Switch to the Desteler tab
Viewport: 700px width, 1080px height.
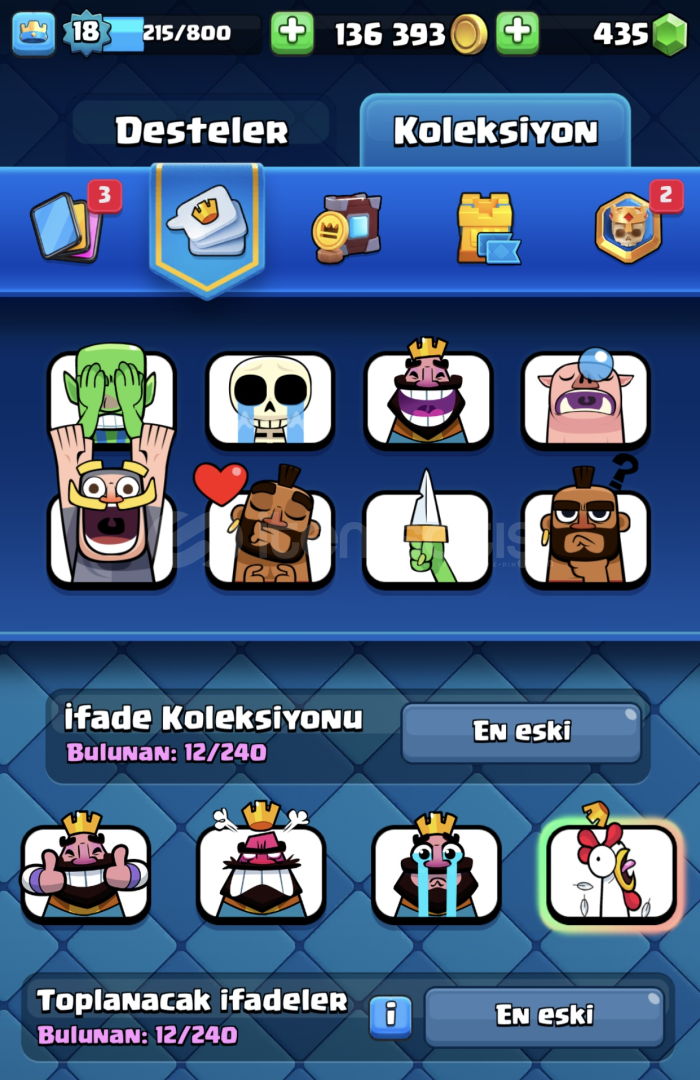coord(201,130)
